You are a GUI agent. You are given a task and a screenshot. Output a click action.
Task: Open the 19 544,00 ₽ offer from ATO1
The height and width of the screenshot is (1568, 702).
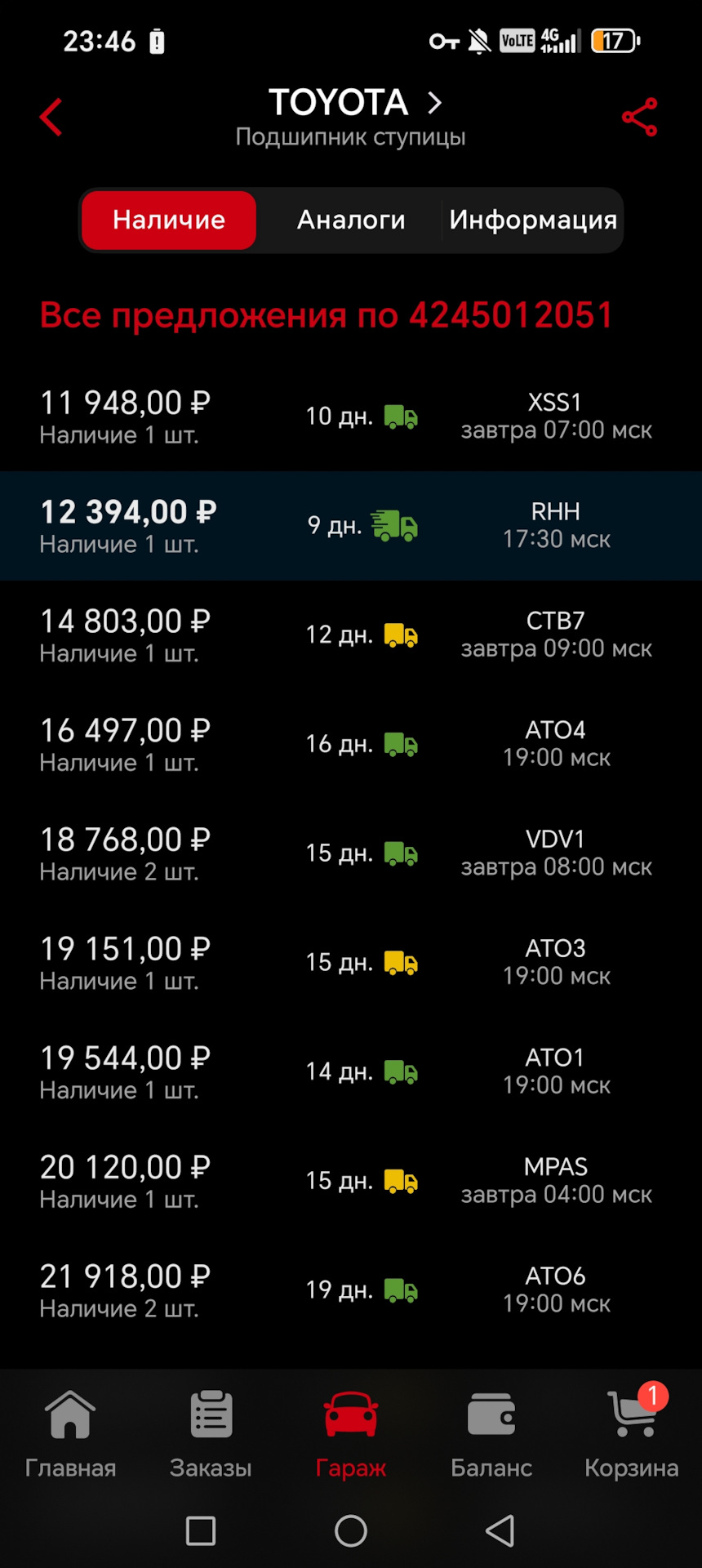coord(351,1072)
